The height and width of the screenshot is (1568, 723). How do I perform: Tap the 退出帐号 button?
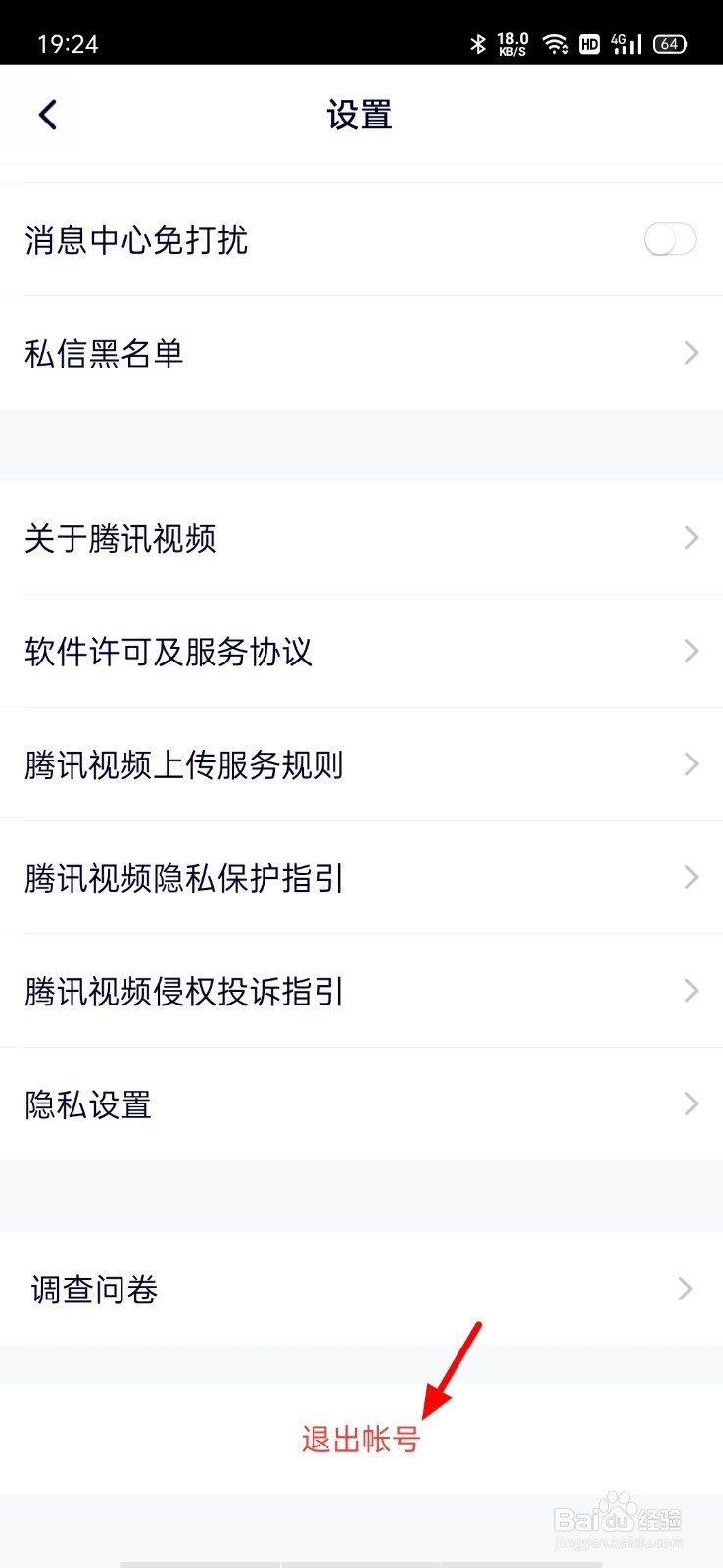pos(361,1440)
